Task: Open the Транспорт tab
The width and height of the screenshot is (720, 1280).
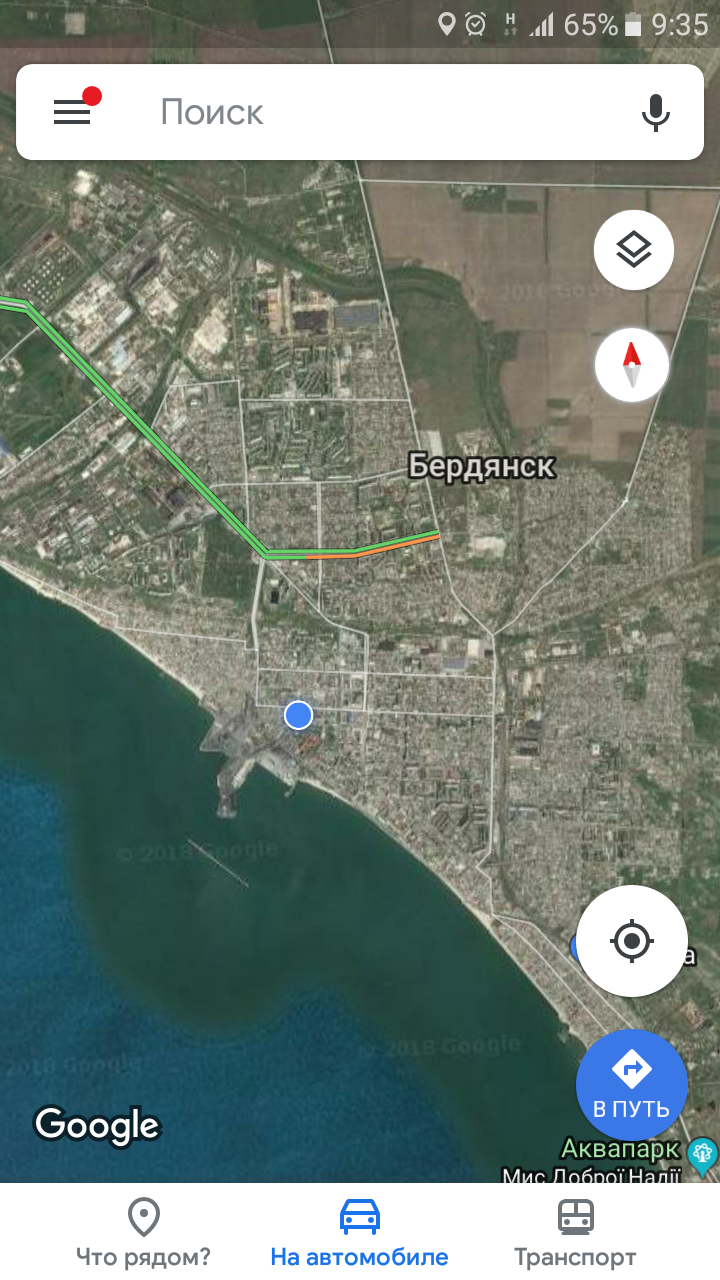Action: pyautogui.click(x=575, y=1232)
